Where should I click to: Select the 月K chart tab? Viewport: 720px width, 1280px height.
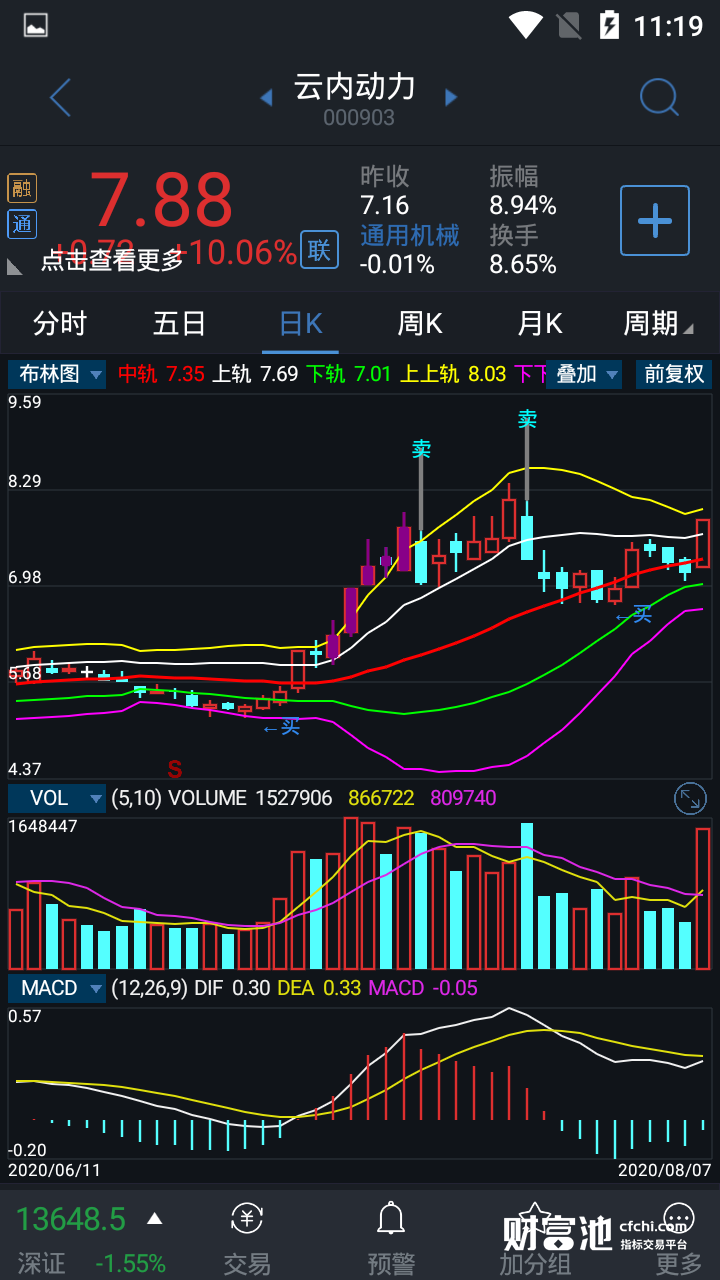coord(540,323)
